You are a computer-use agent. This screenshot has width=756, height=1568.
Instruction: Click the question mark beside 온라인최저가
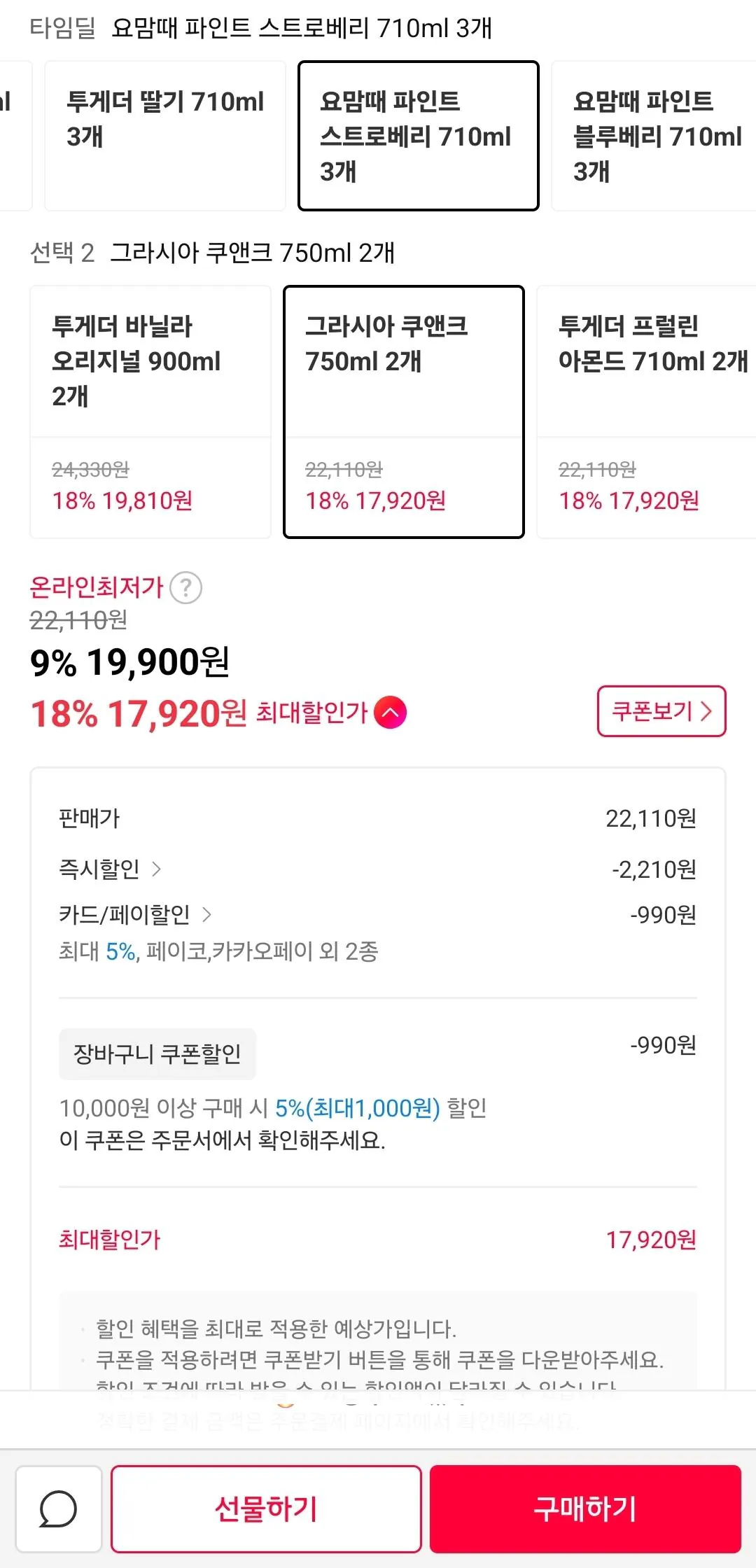184,589
